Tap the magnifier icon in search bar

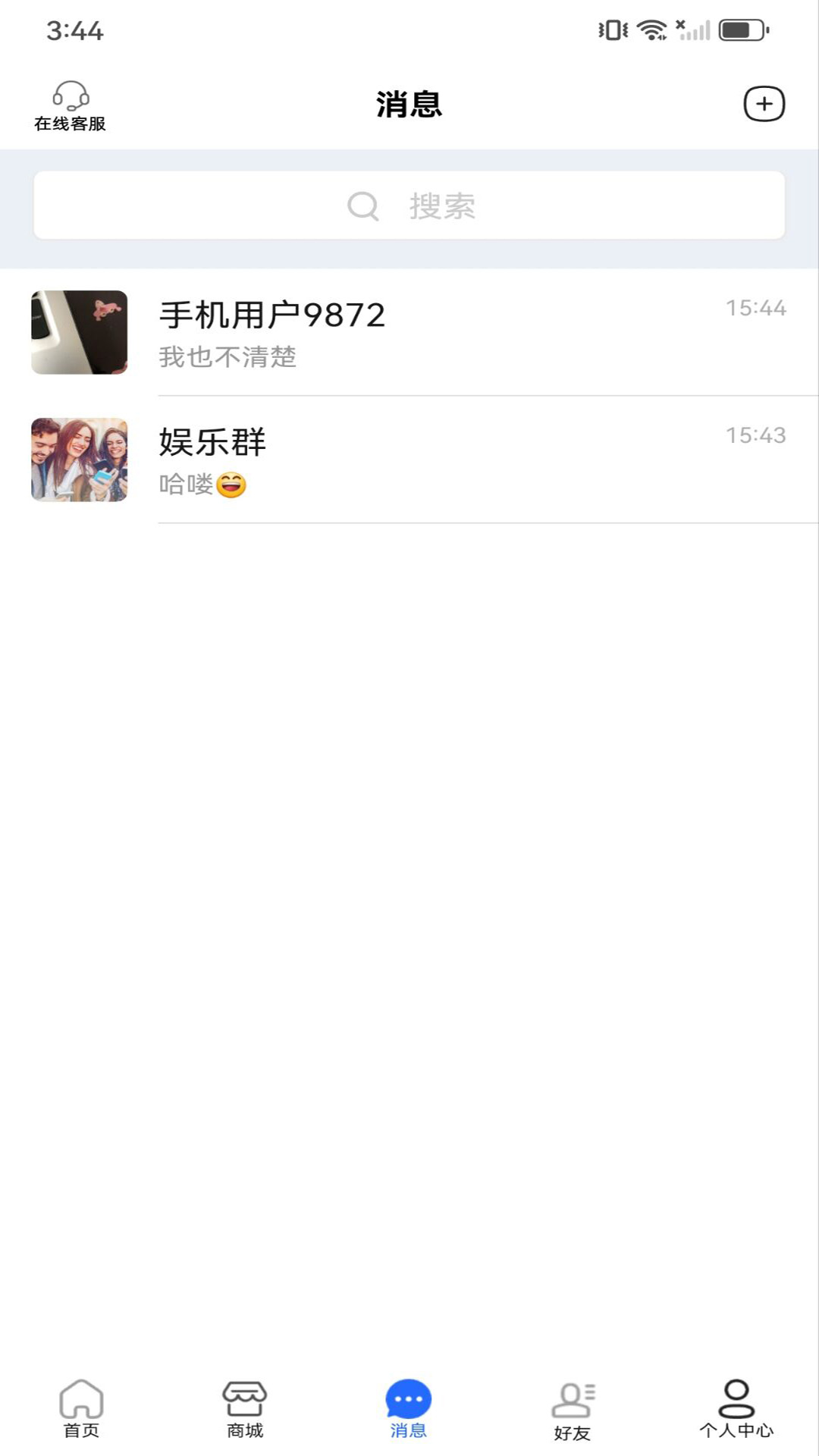tap(362, 205)
